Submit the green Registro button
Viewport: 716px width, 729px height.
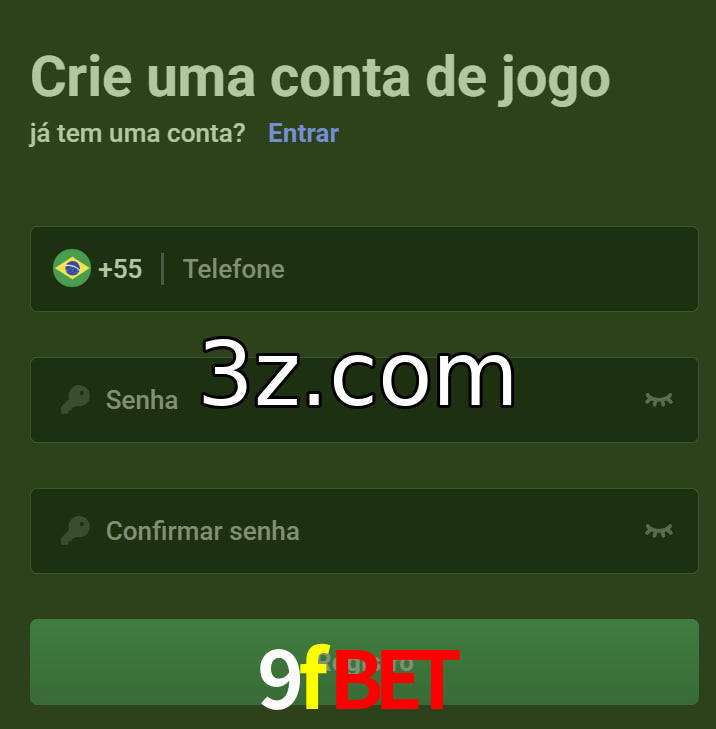(x=364, y=662)
